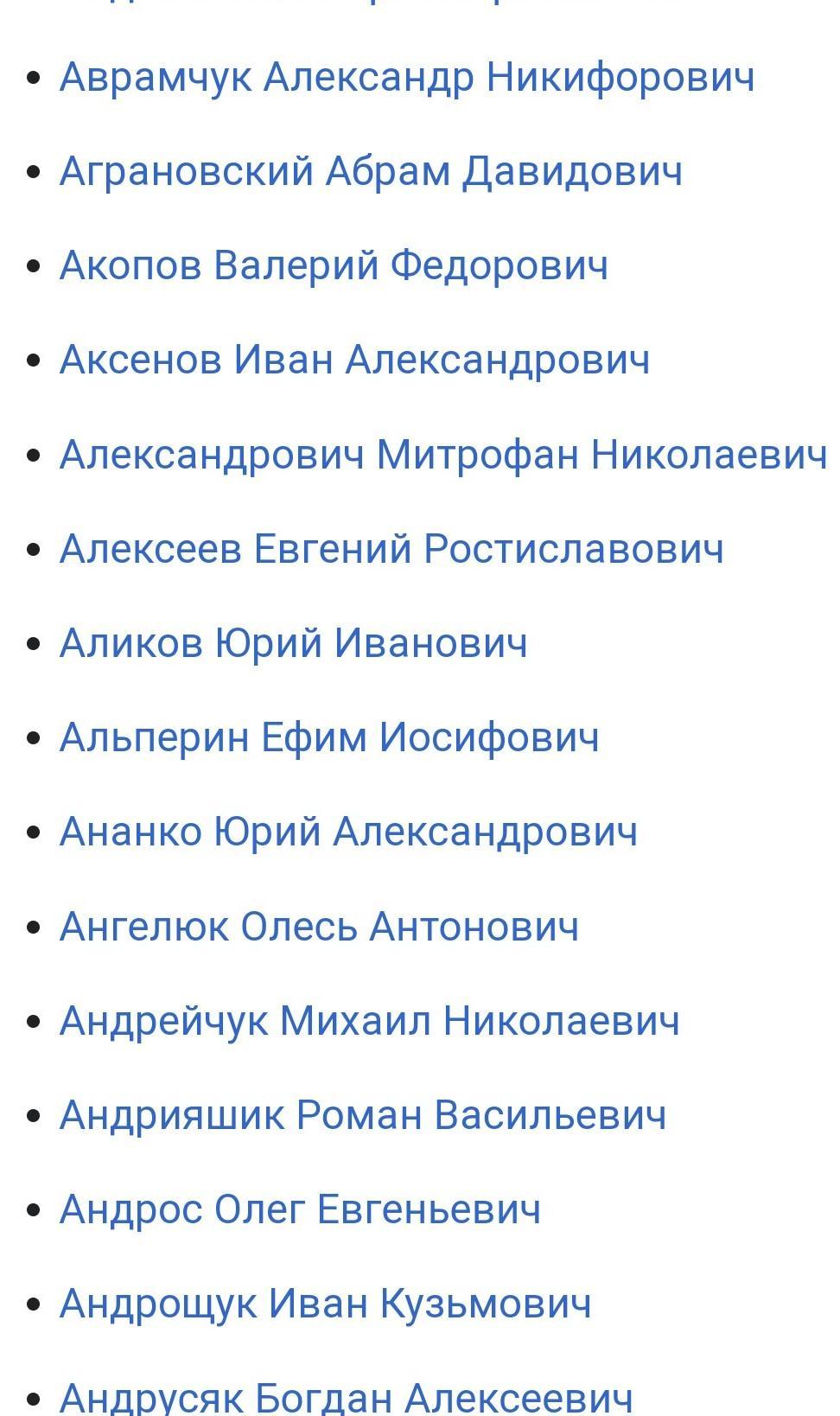Tap Алексеев Евгений Ростиславович link
The height and width of the screenshot is (1416, 840).
coord(391,549)
